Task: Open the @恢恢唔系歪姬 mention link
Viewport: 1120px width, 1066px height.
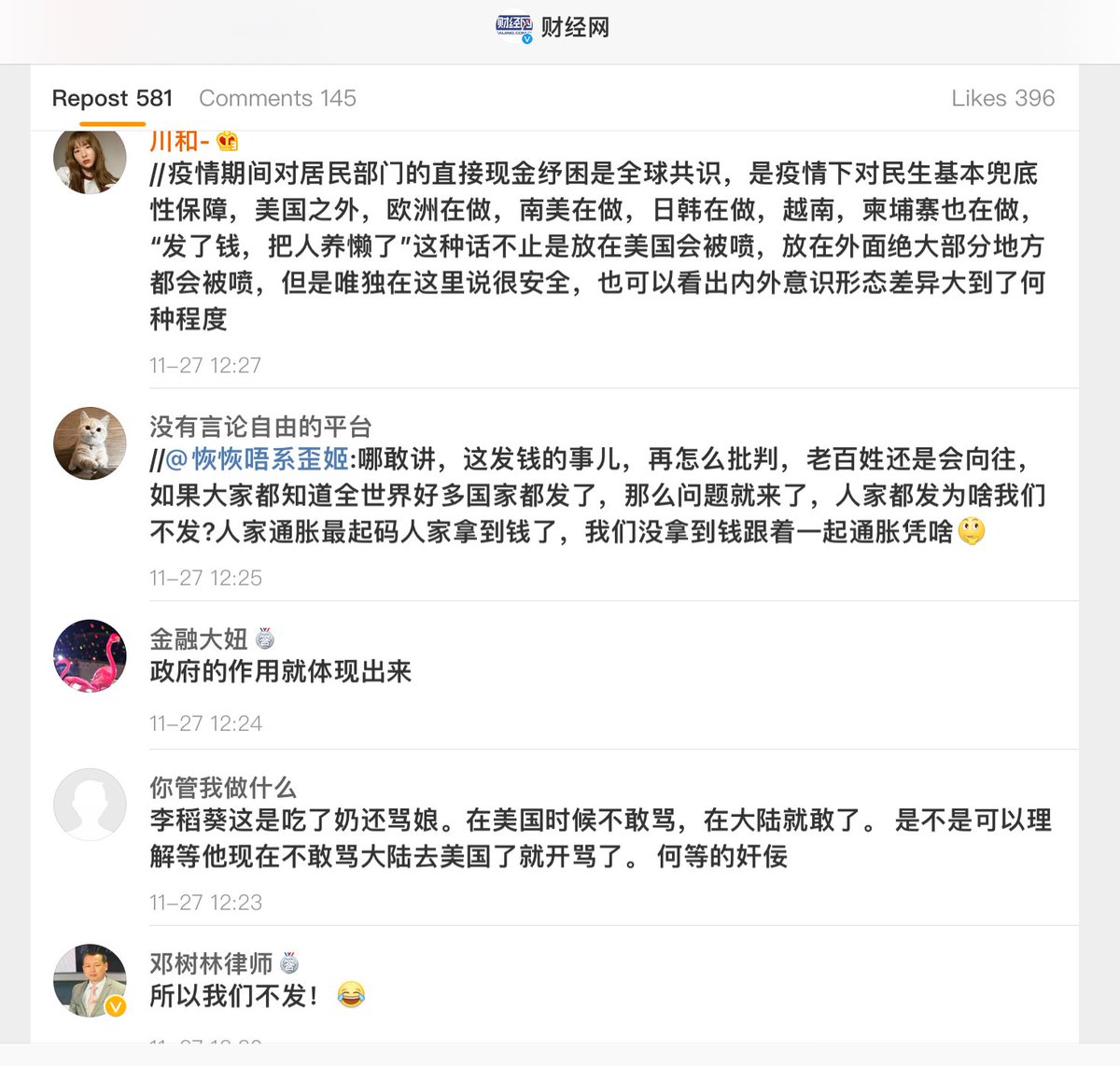Action: (257, 459)
